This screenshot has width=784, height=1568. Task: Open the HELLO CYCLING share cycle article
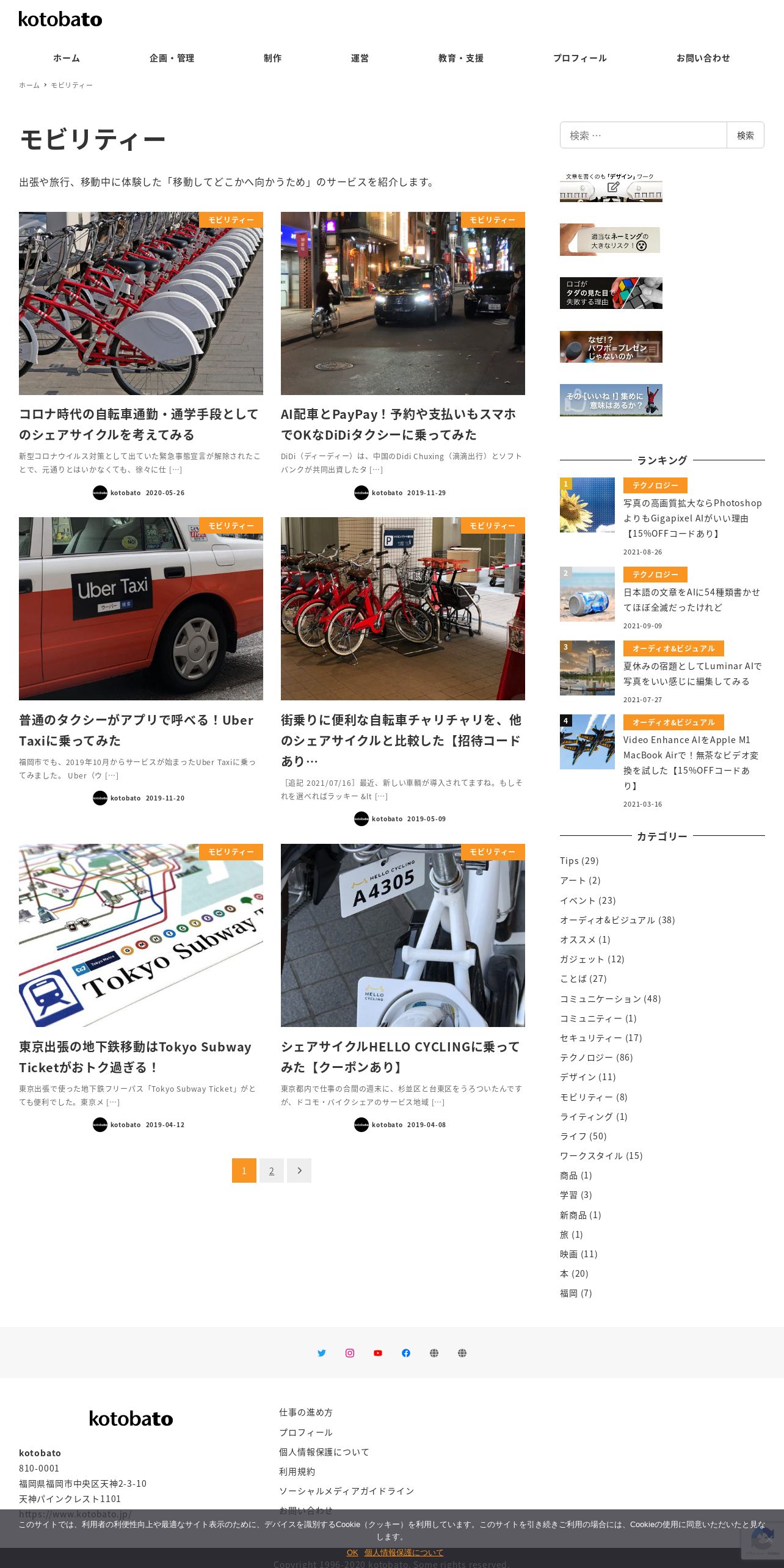(x=400, y=1057)
